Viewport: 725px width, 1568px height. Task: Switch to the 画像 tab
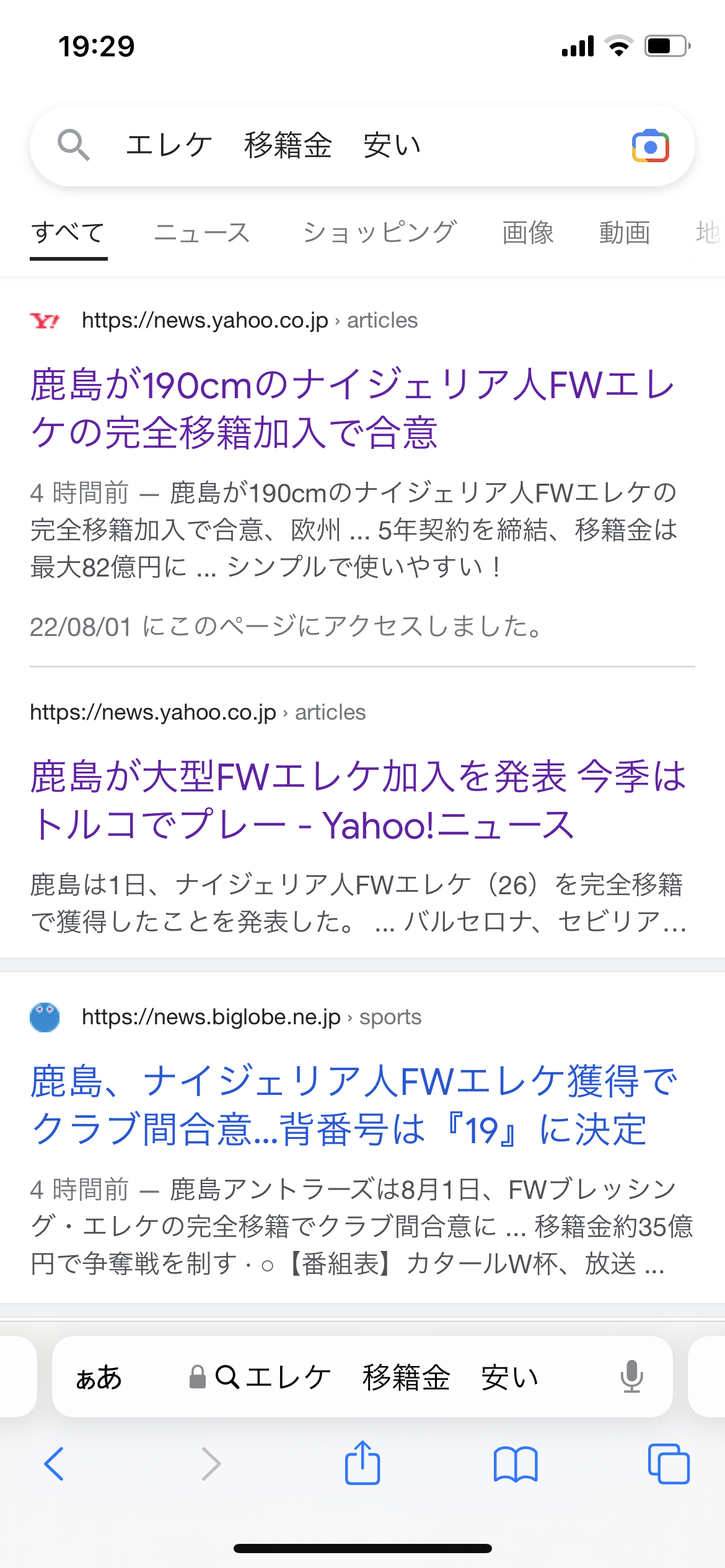coord(527,233)
